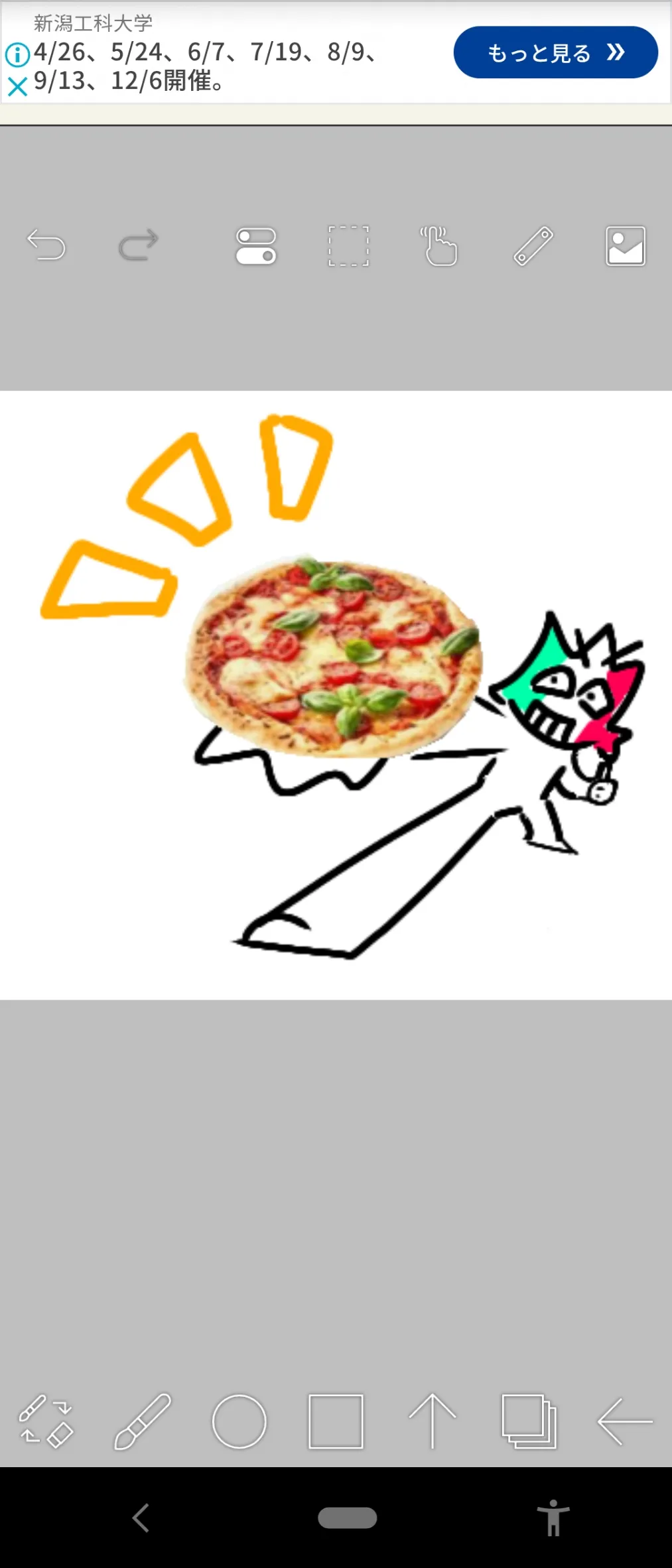Dismiss the ad with the X icon
Image resolution: width=672 pixels, height=1568 pixels.
point(17,86)
